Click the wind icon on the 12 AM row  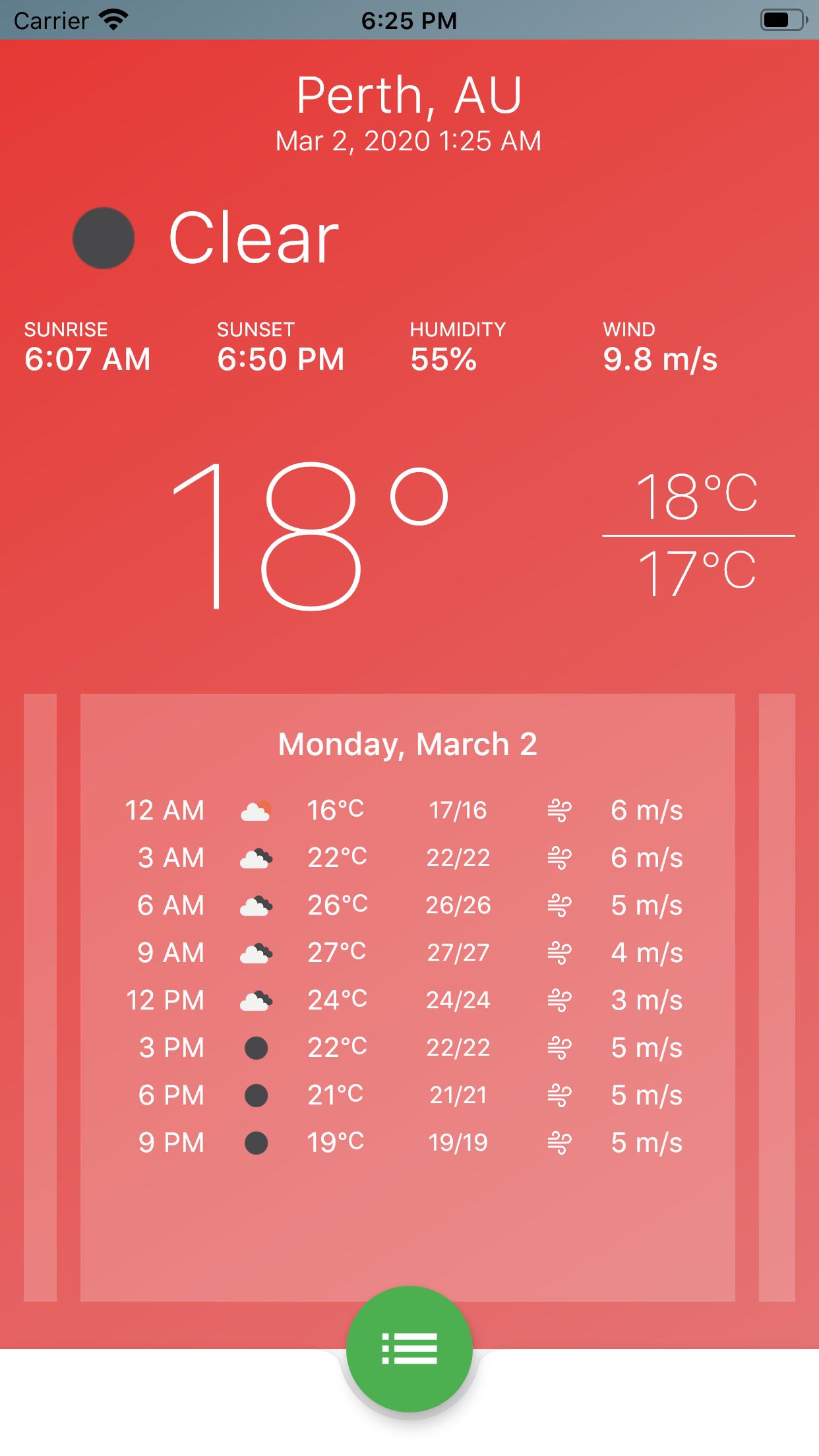point(557,810)
